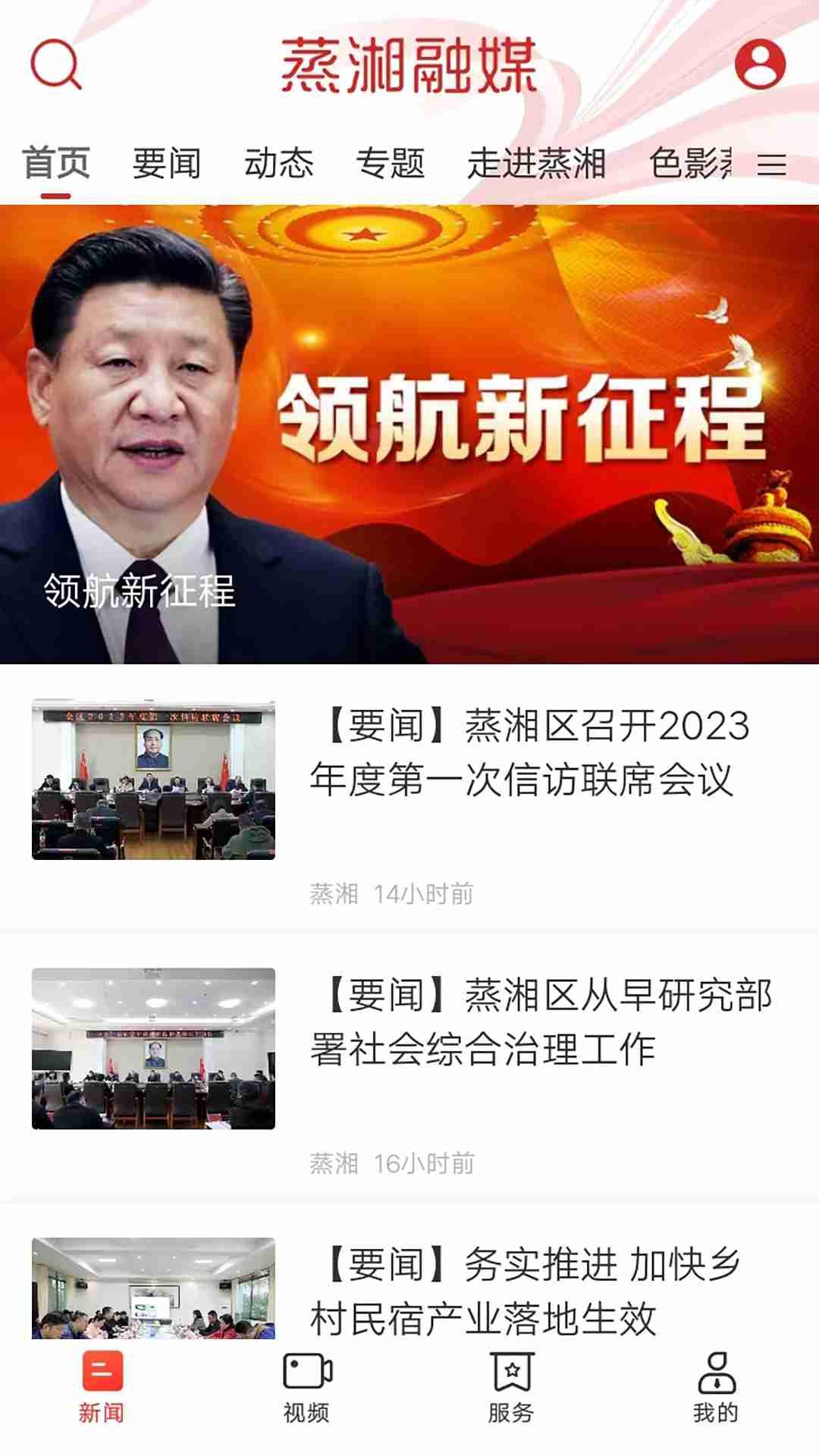The image size is (819, 1456).
Task: Open the 首页 tab
Action: pyautogui.click(x=57, y=162)
